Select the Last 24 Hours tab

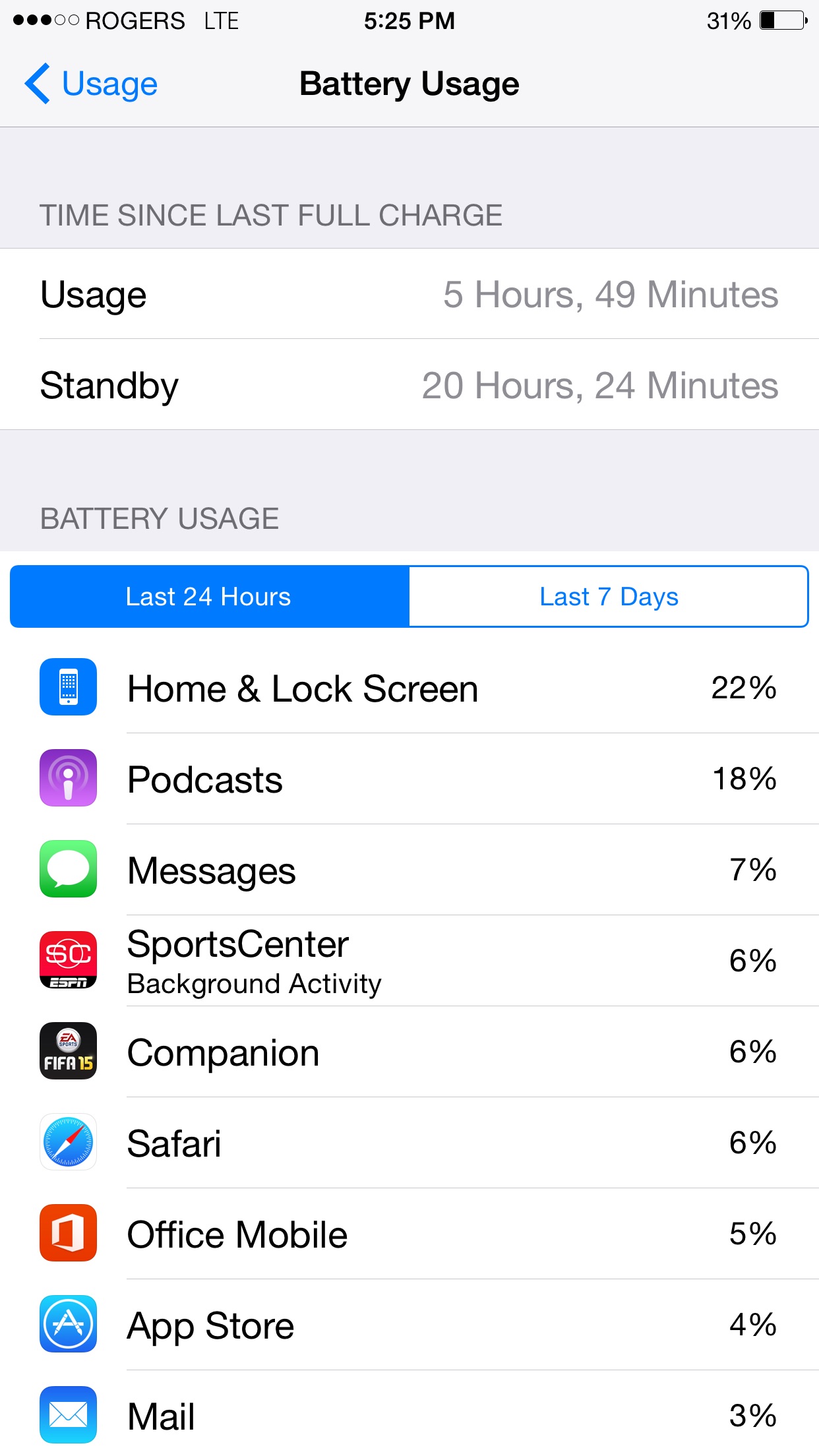210,596
